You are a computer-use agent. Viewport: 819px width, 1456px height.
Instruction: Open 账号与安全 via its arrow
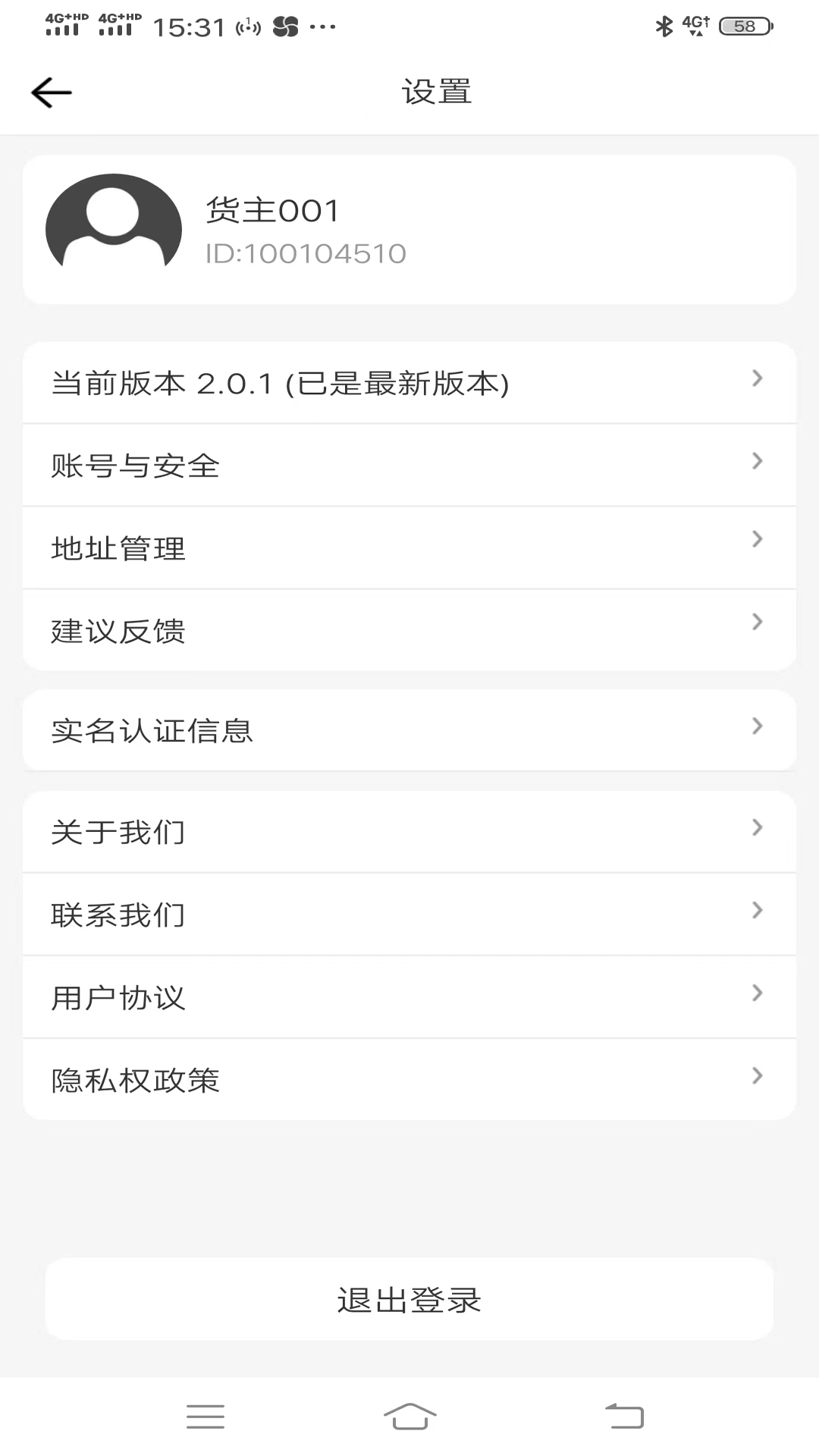pyautogui.click(x=756, y=461)
